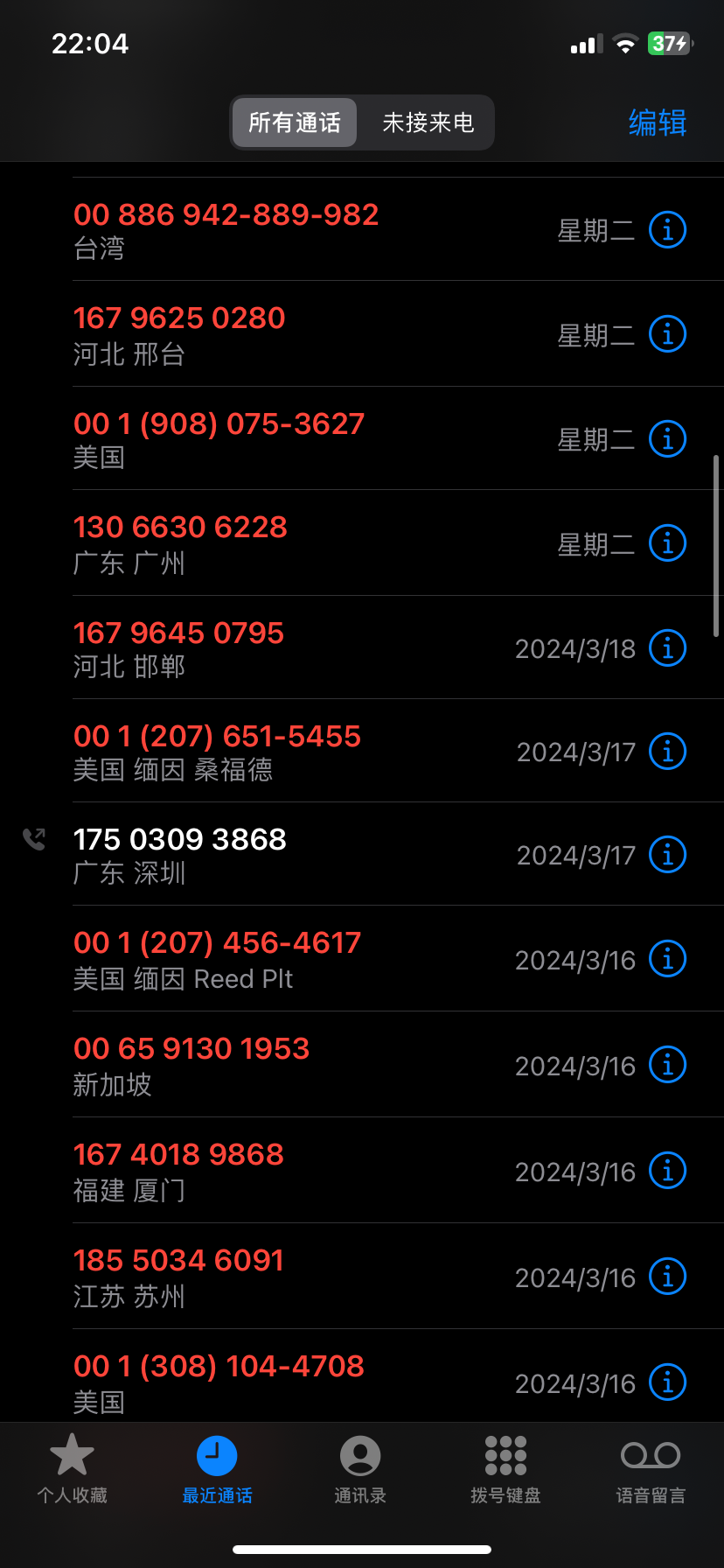The image size is (724, 1568).
Task: Open info for 175 0309 3868
Action: pyautogui.click(x=667, y=855)
